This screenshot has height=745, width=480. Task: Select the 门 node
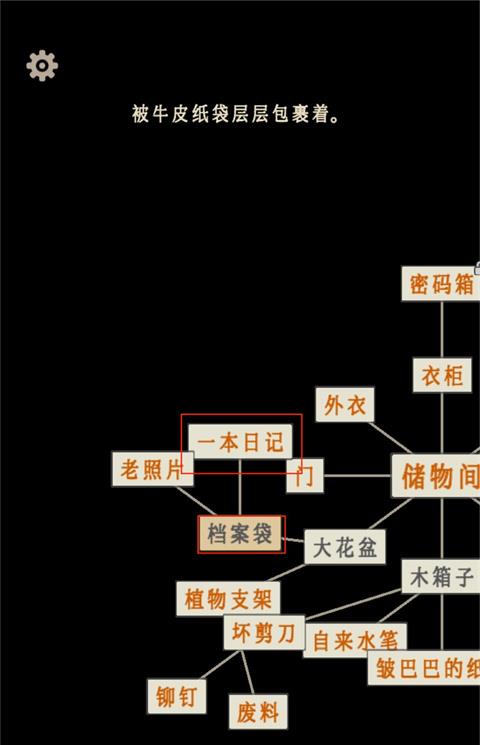(305, 476)
